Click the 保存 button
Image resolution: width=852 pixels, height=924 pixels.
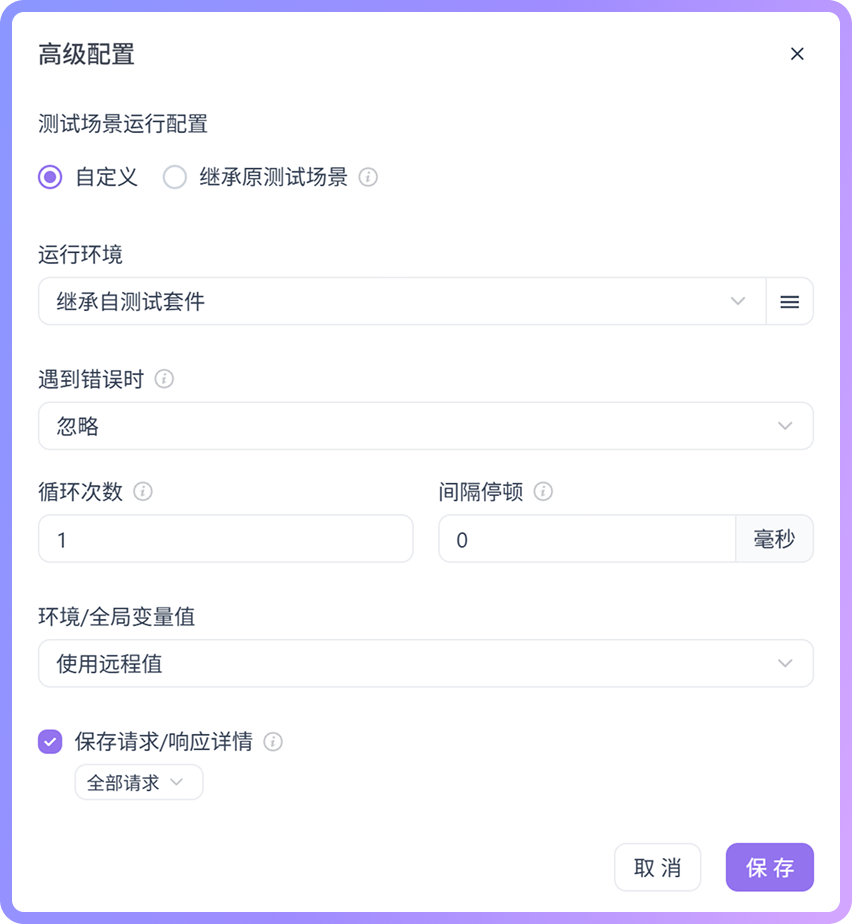point(769,867)
